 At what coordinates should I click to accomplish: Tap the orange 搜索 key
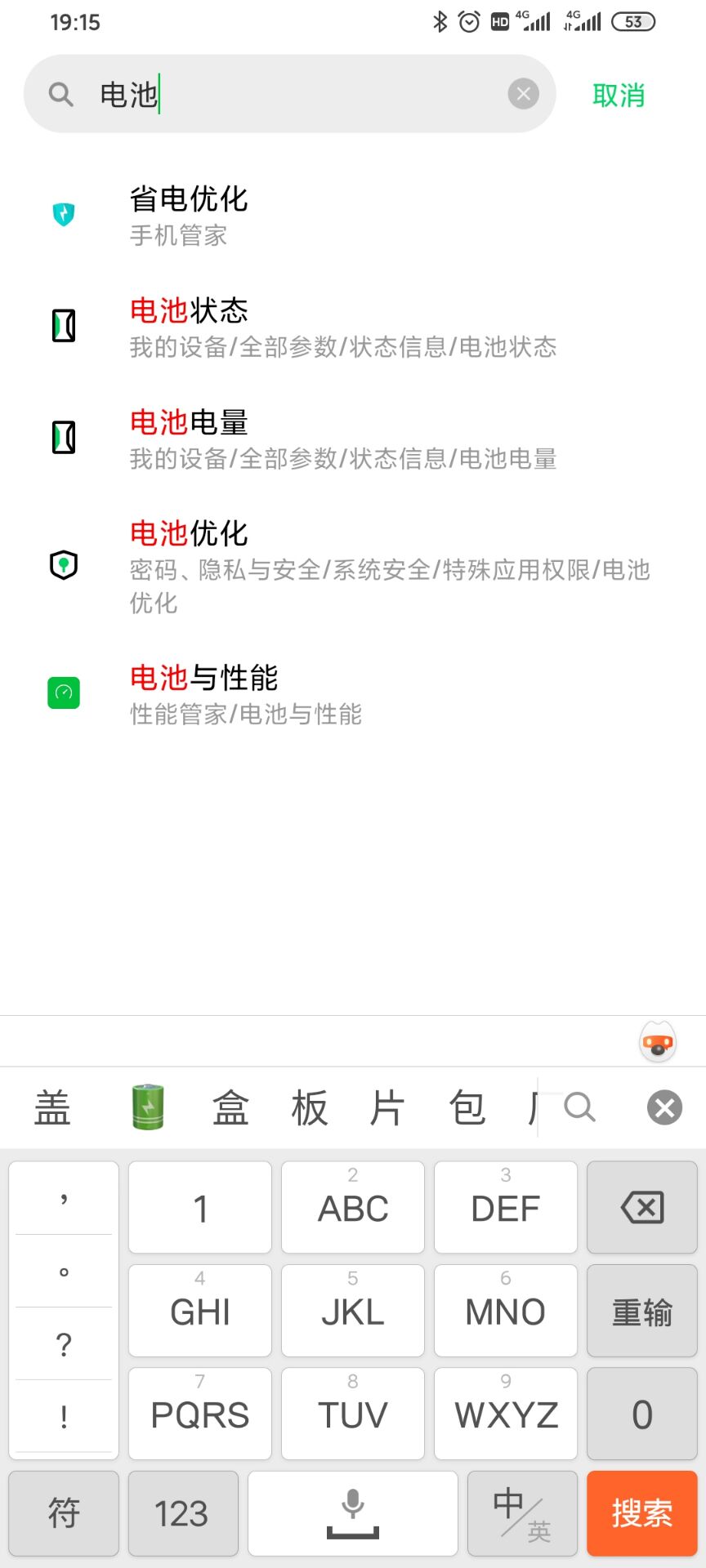click(x=641, y=1513)
